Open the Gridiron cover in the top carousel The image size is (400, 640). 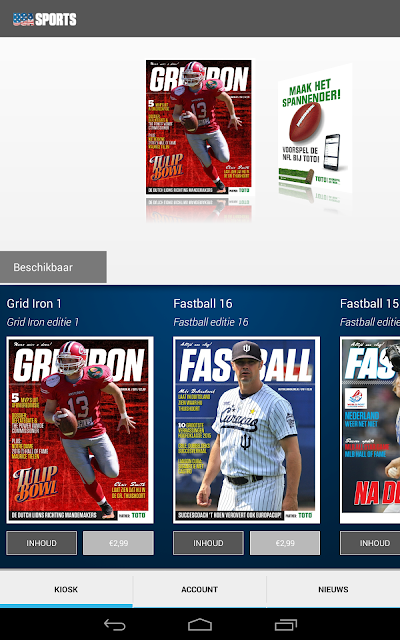coord(199,127)
